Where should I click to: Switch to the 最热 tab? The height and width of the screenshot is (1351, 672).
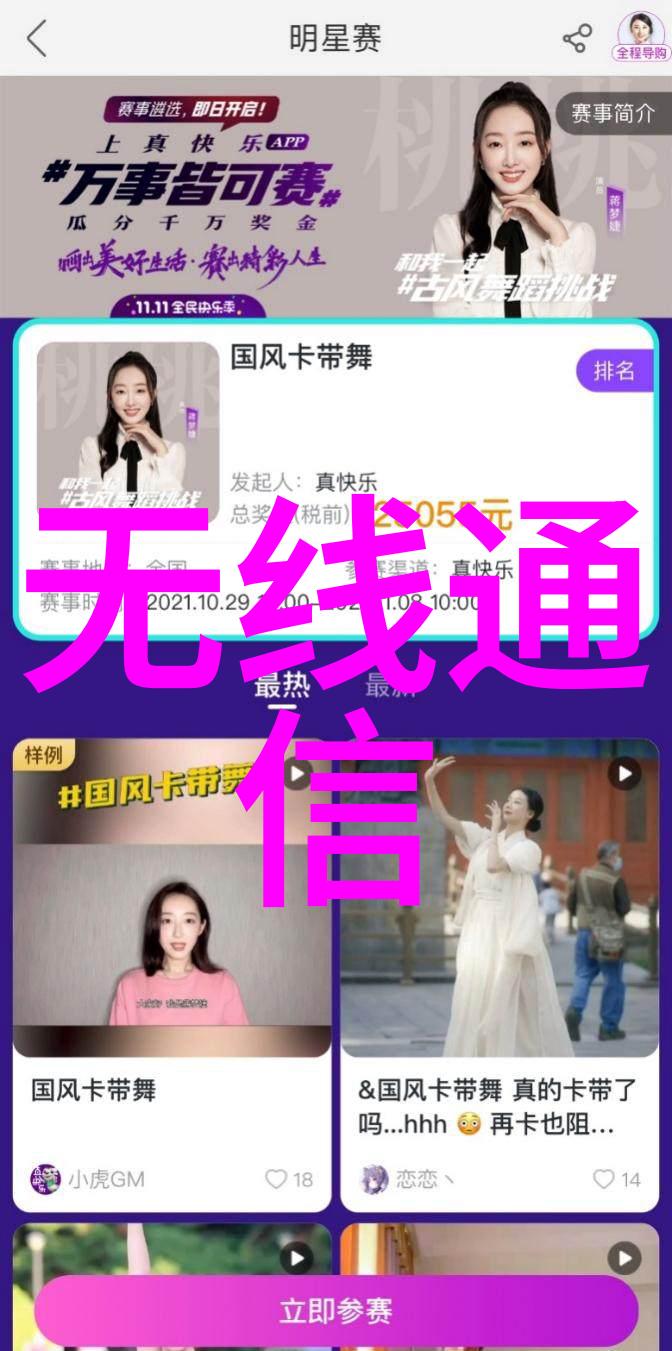coord(281,686)
